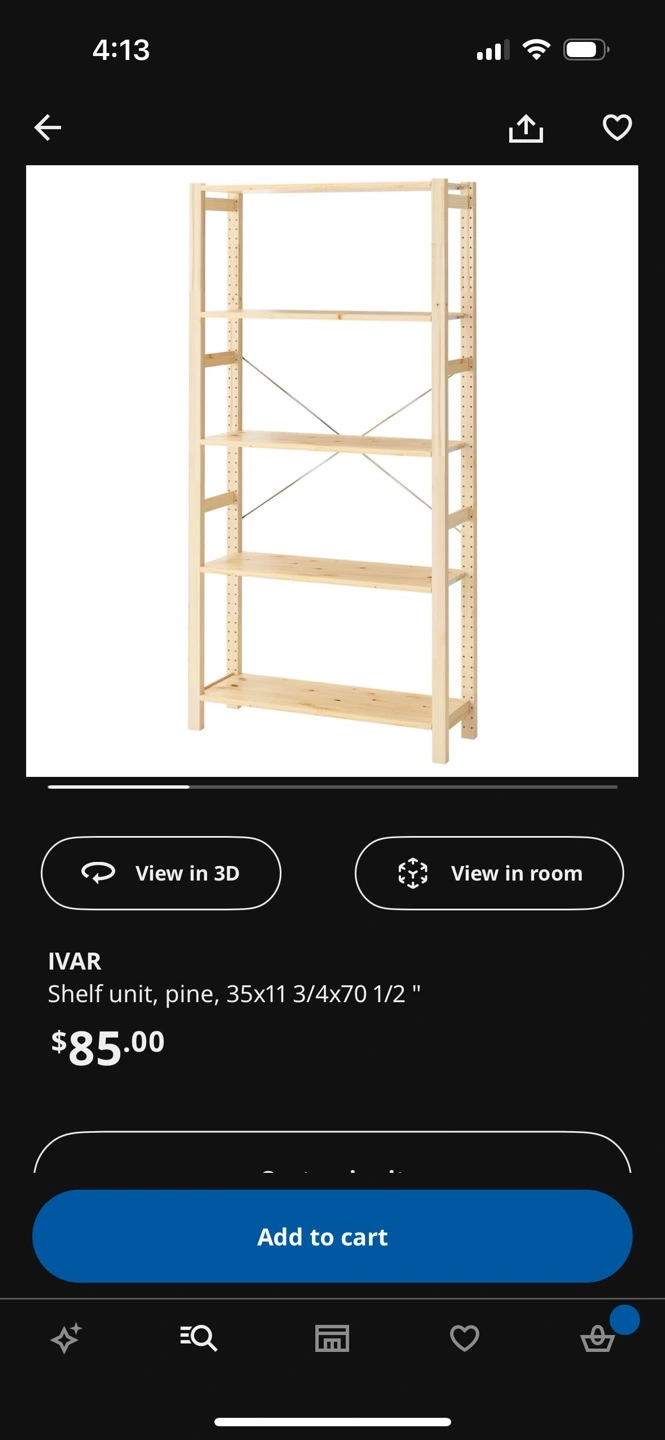Switch to the search and browse tab

(198, 1338)
